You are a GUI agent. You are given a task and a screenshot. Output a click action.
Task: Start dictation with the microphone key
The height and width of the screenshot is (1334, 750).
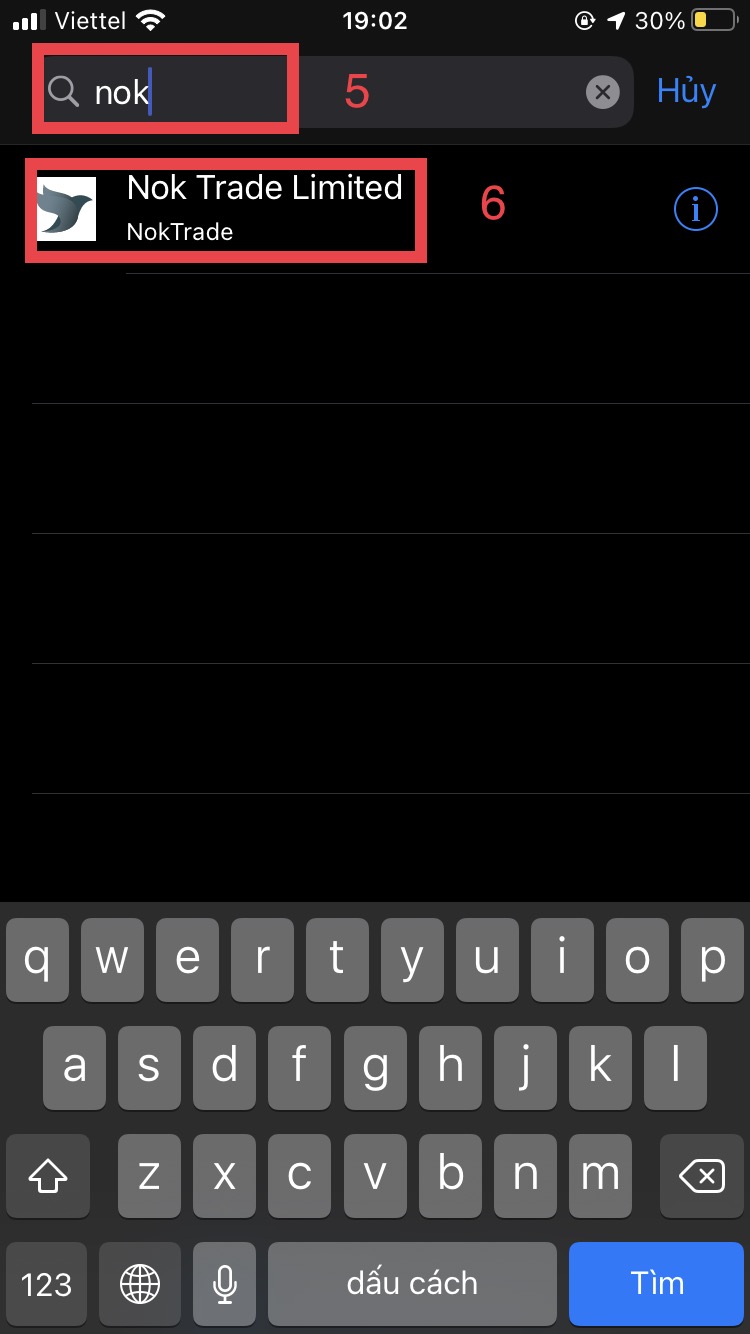(225, 1283)
